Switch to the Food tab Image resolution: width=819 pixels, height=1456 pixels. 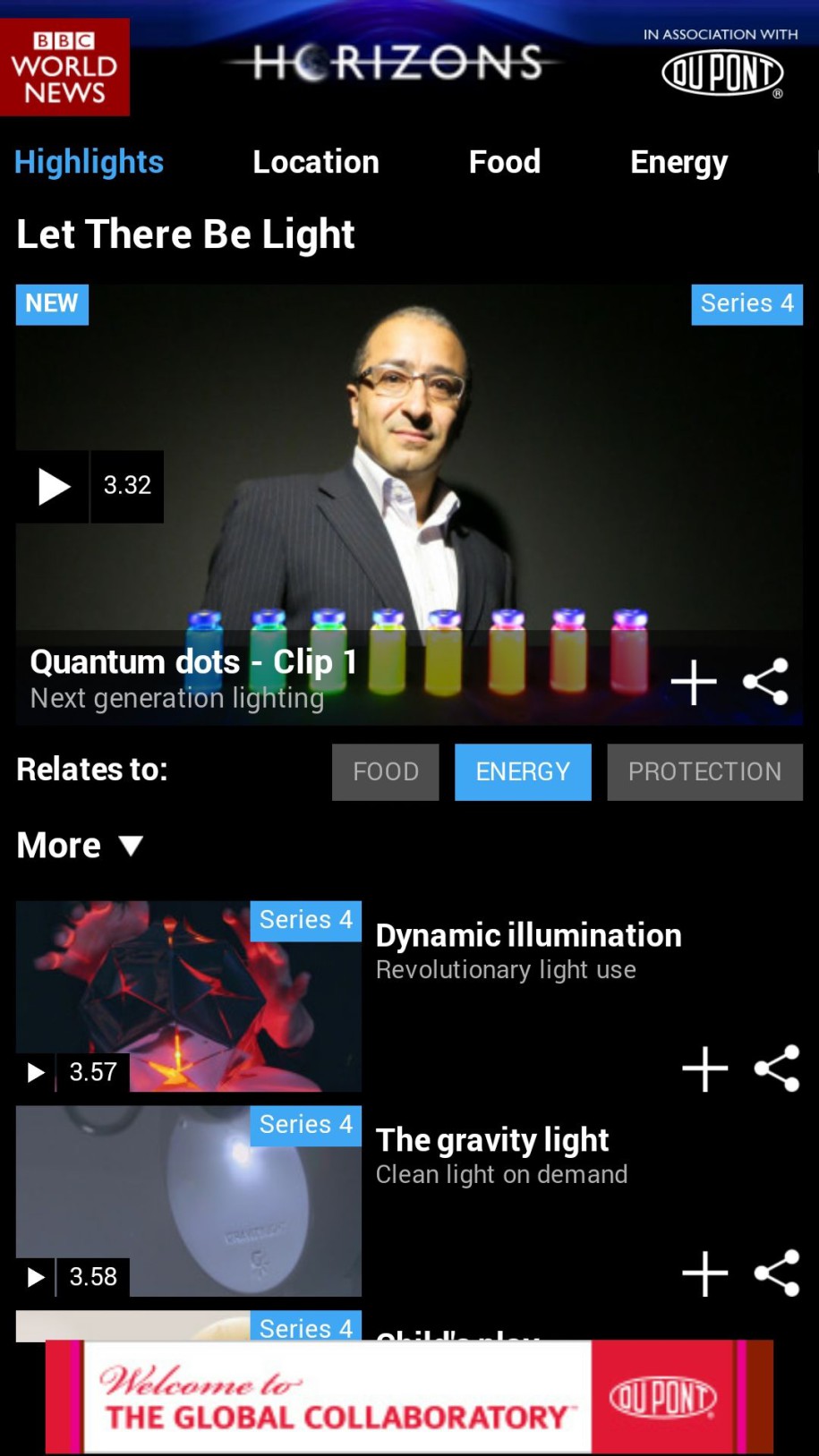[x=505, y=162]
